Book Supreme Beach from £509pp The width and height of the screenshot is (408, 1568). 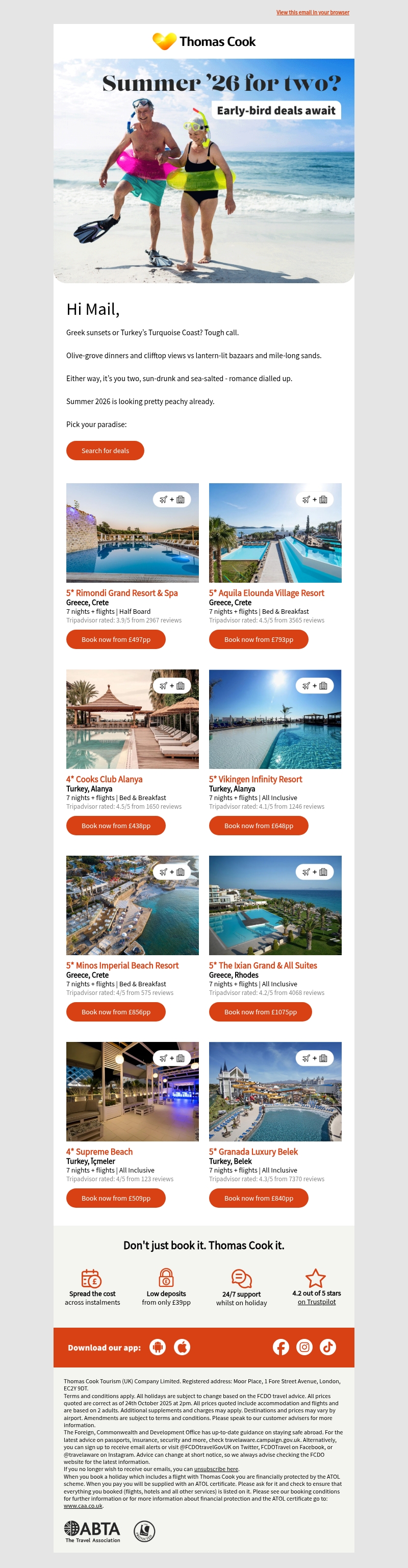(116, 1198)
